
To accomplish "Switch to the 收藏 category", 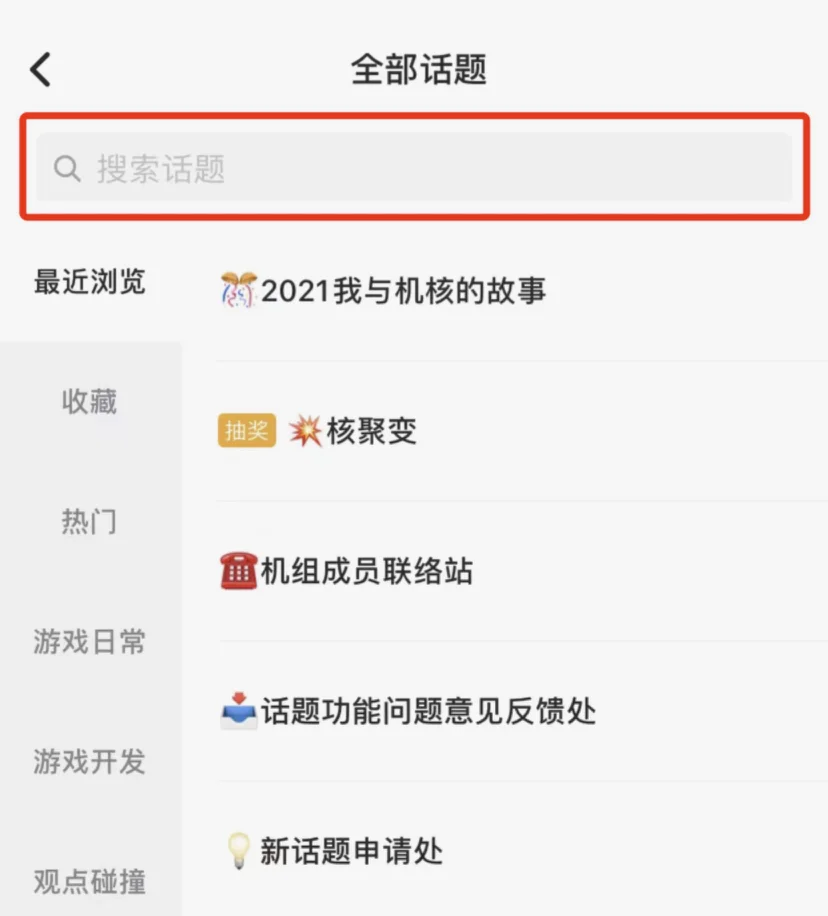I will (x=90, y=402).
